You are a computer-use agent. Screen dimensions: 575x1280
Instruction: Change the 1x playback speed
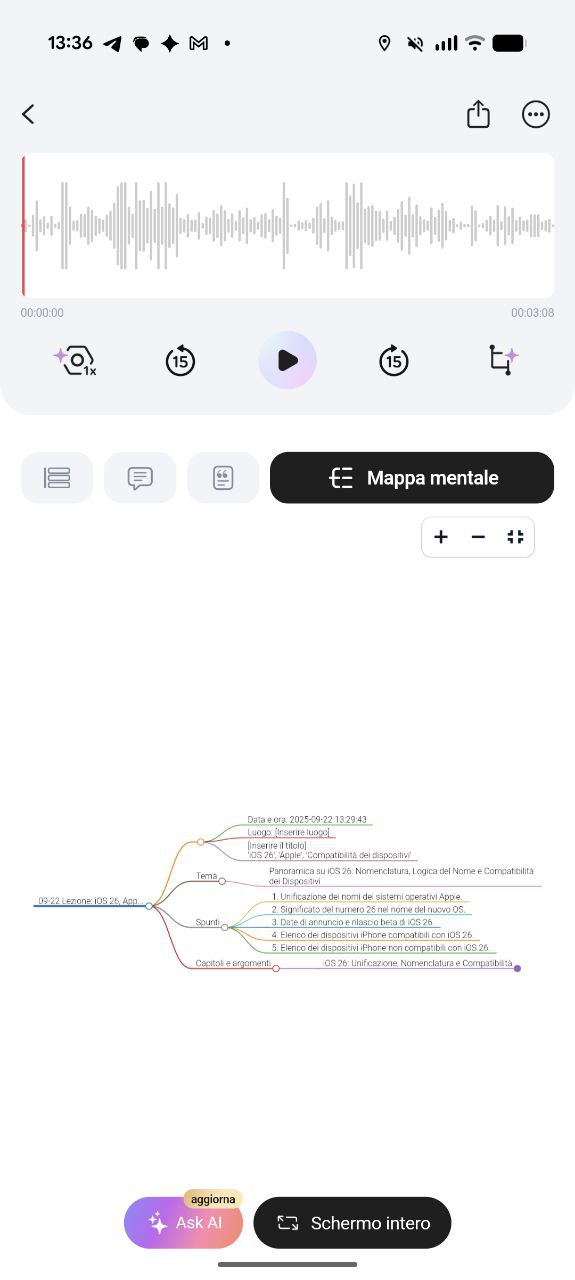(x=75, y=360)
